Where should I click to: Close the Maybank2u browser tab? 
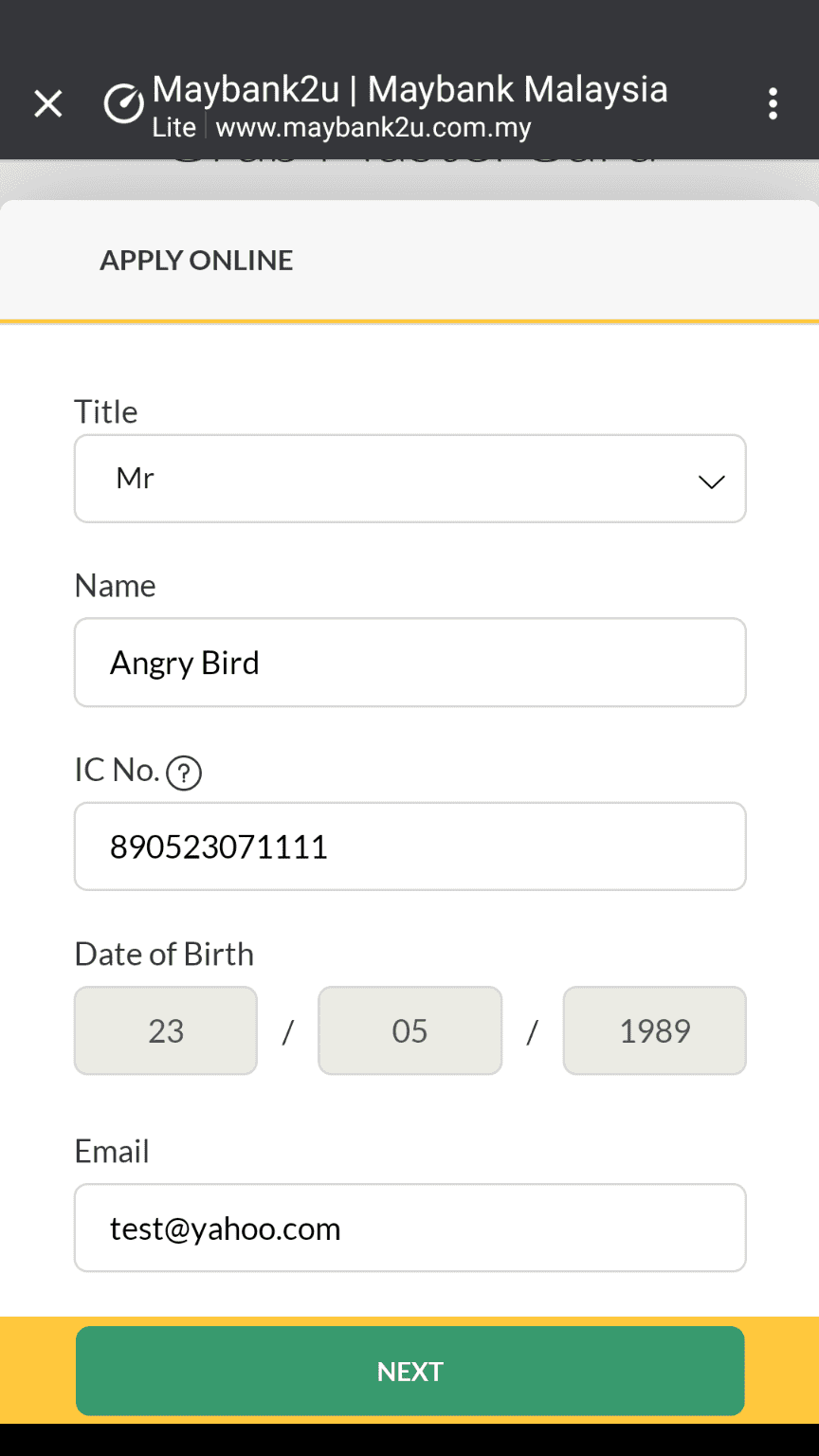[x=48, y=103]
